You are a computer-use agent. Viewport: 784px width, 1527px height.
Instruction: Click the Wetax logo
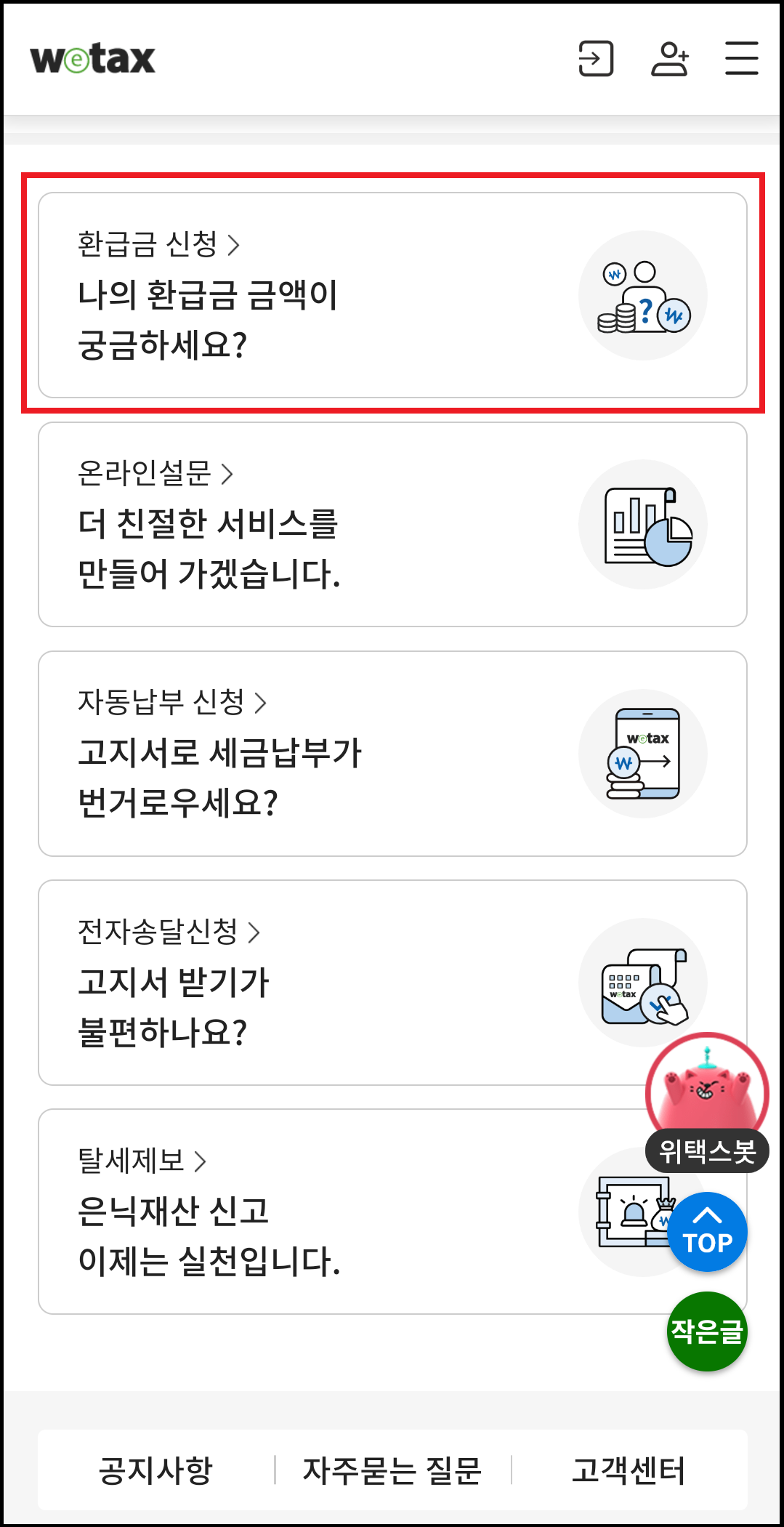(x=91, y=60)
